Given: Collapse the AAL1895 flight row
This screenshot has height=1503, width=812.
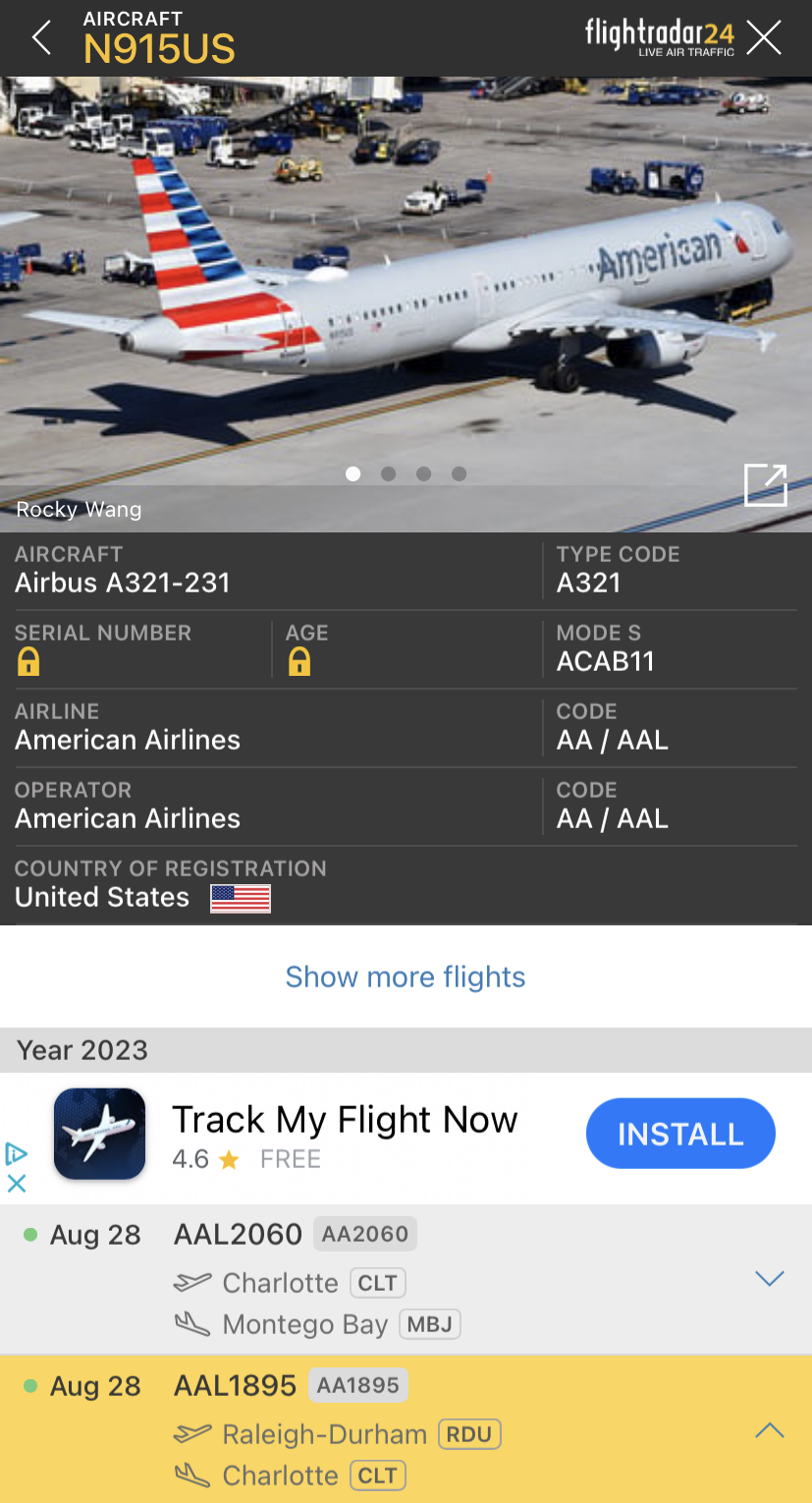Looking at the screenshot, I should [x=769, y=1430].
